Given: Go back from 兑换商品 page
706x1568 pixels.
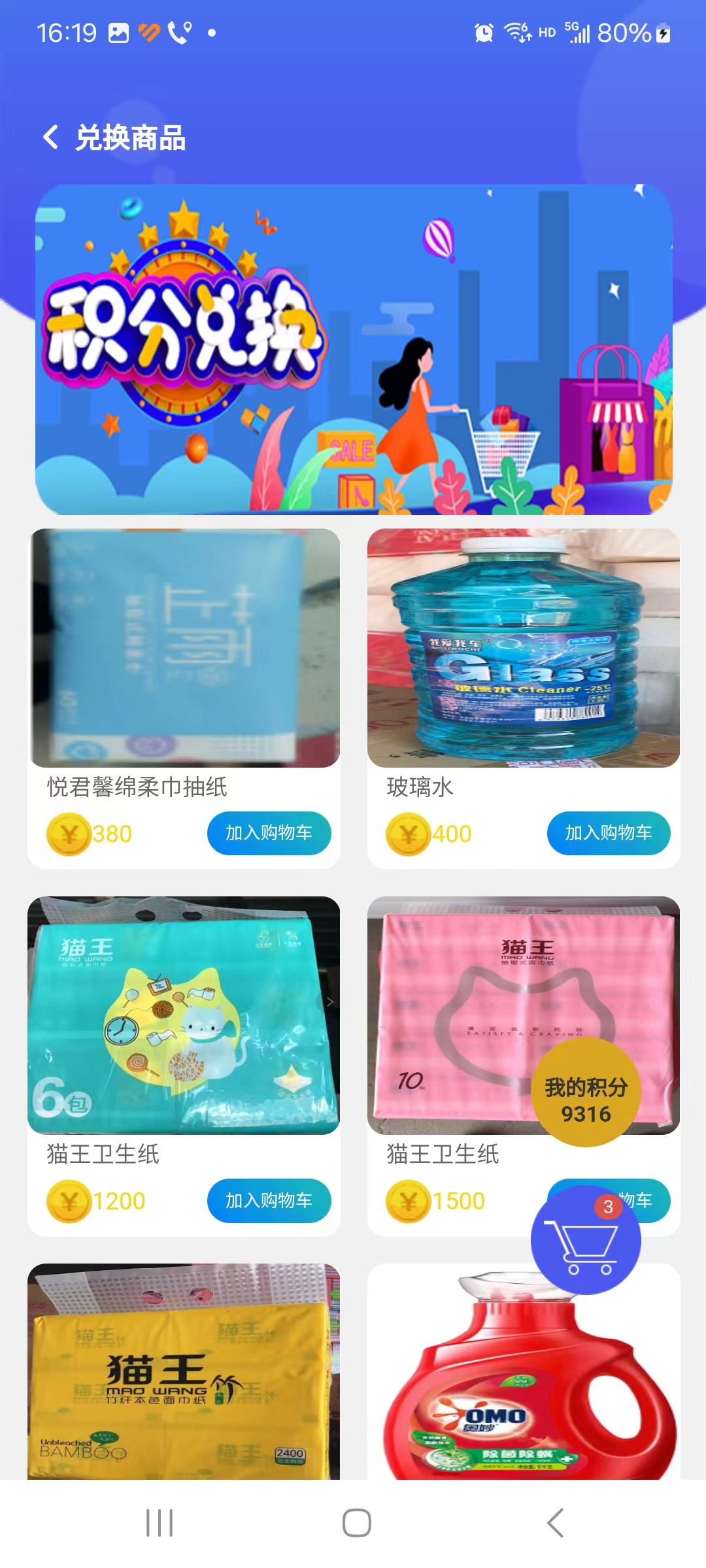Looking at the screenshot, I should [51, 137].
